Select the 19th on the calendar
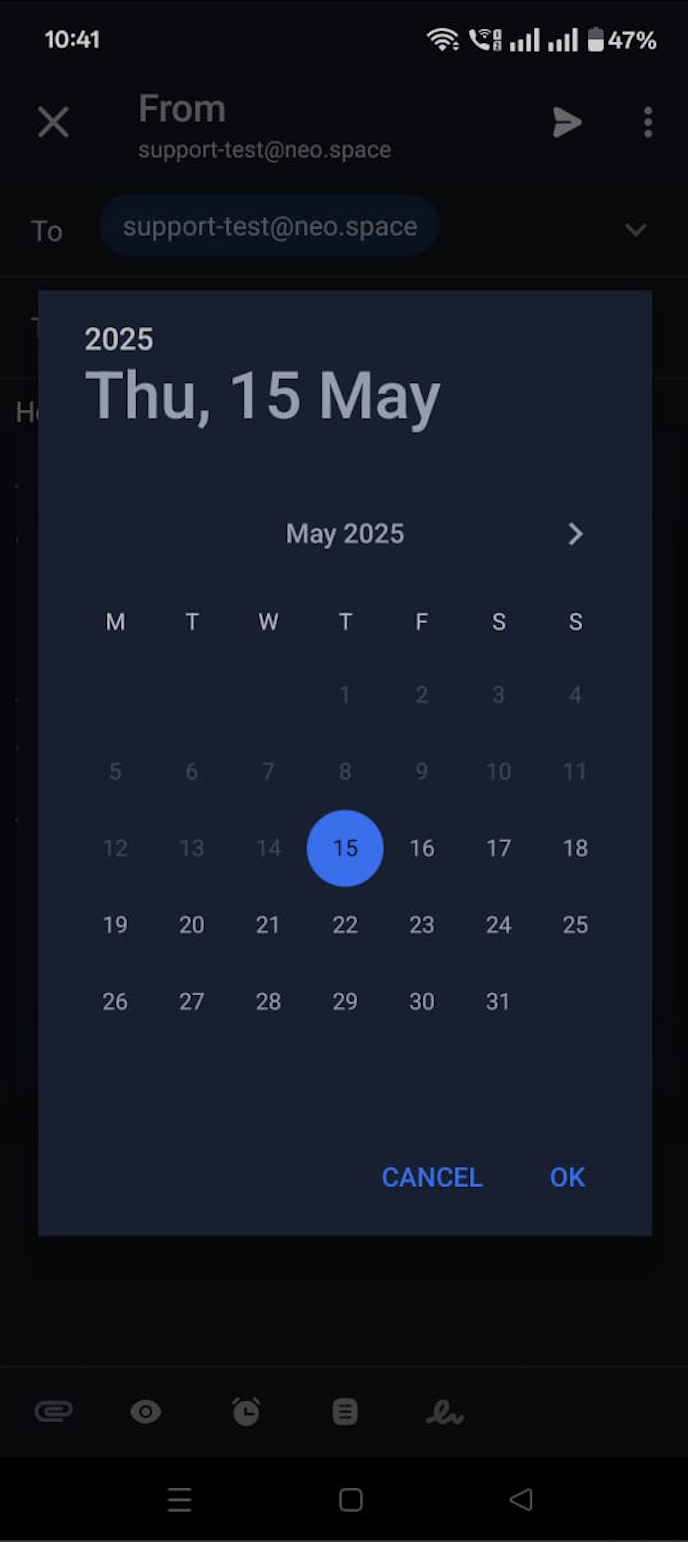 pyautogui.click(x=115, y=925)
